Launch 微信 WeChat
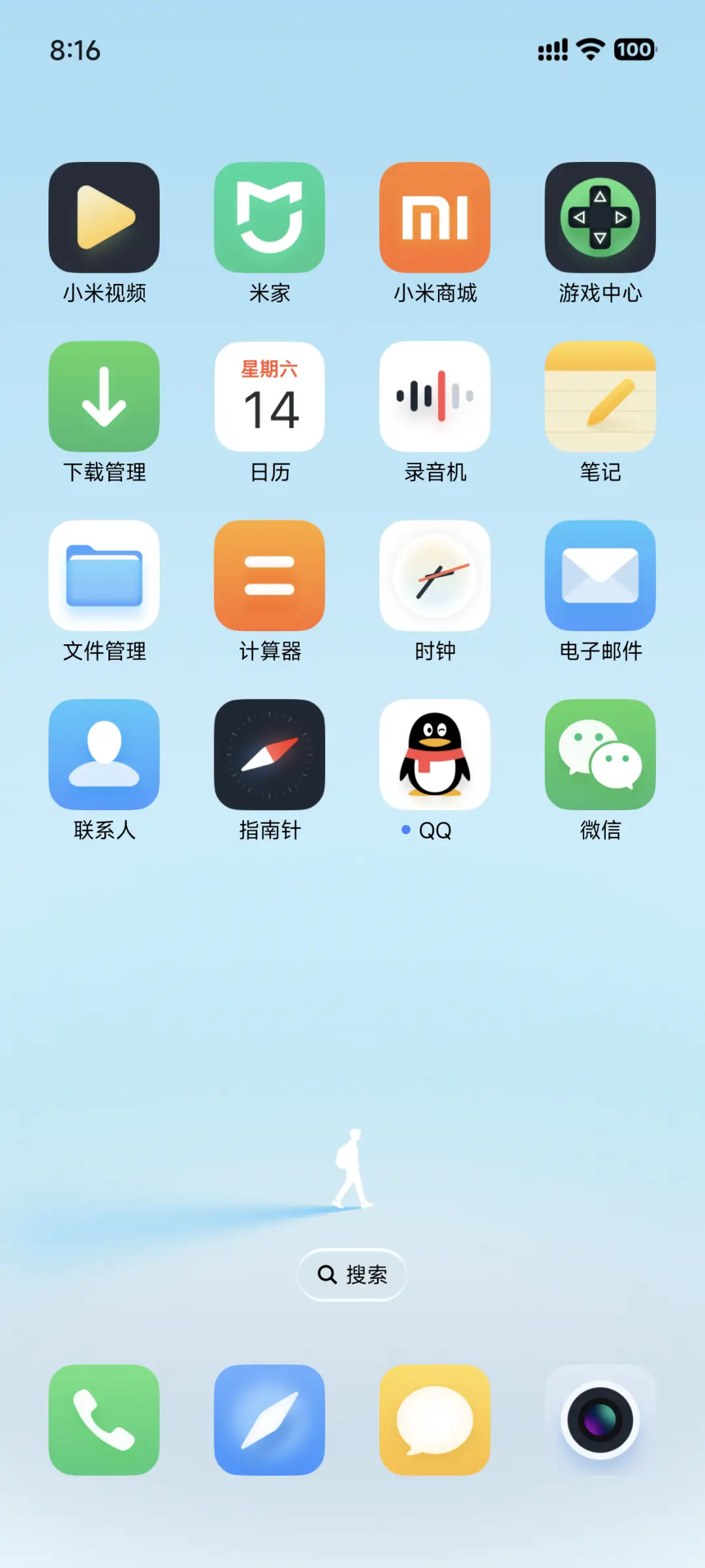 pos(600,754)
